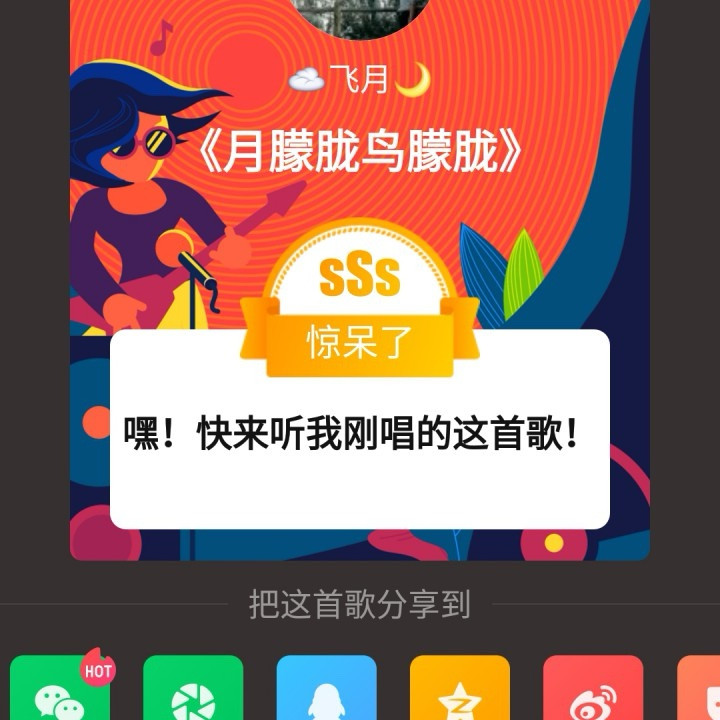Share the song to WeChat Moments

click(193, 690)
